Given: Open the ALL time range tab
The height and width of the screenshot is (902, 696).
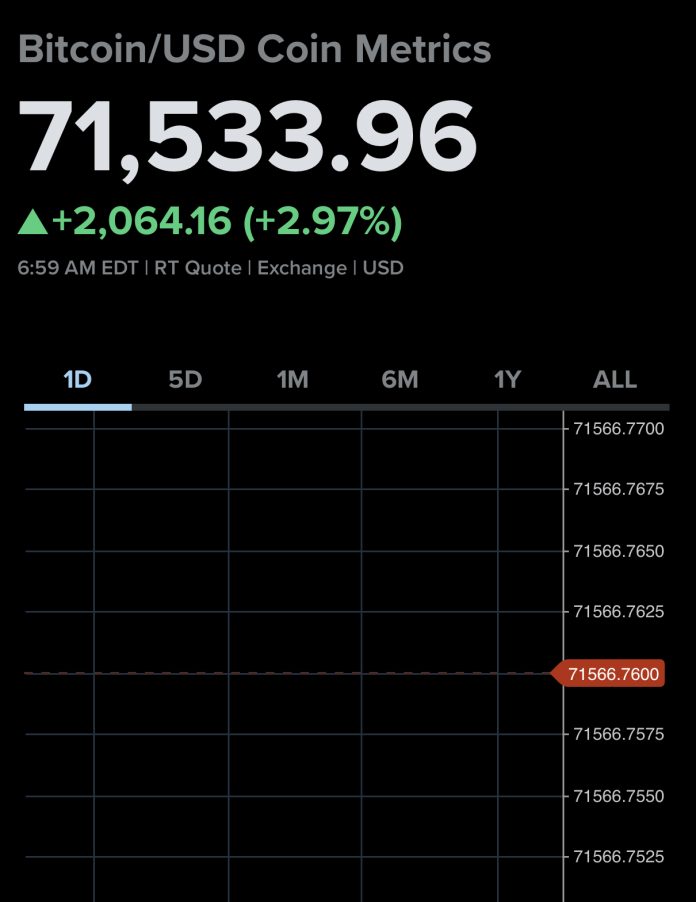Looking at the screenshot, I should click(x=614, y=380).
